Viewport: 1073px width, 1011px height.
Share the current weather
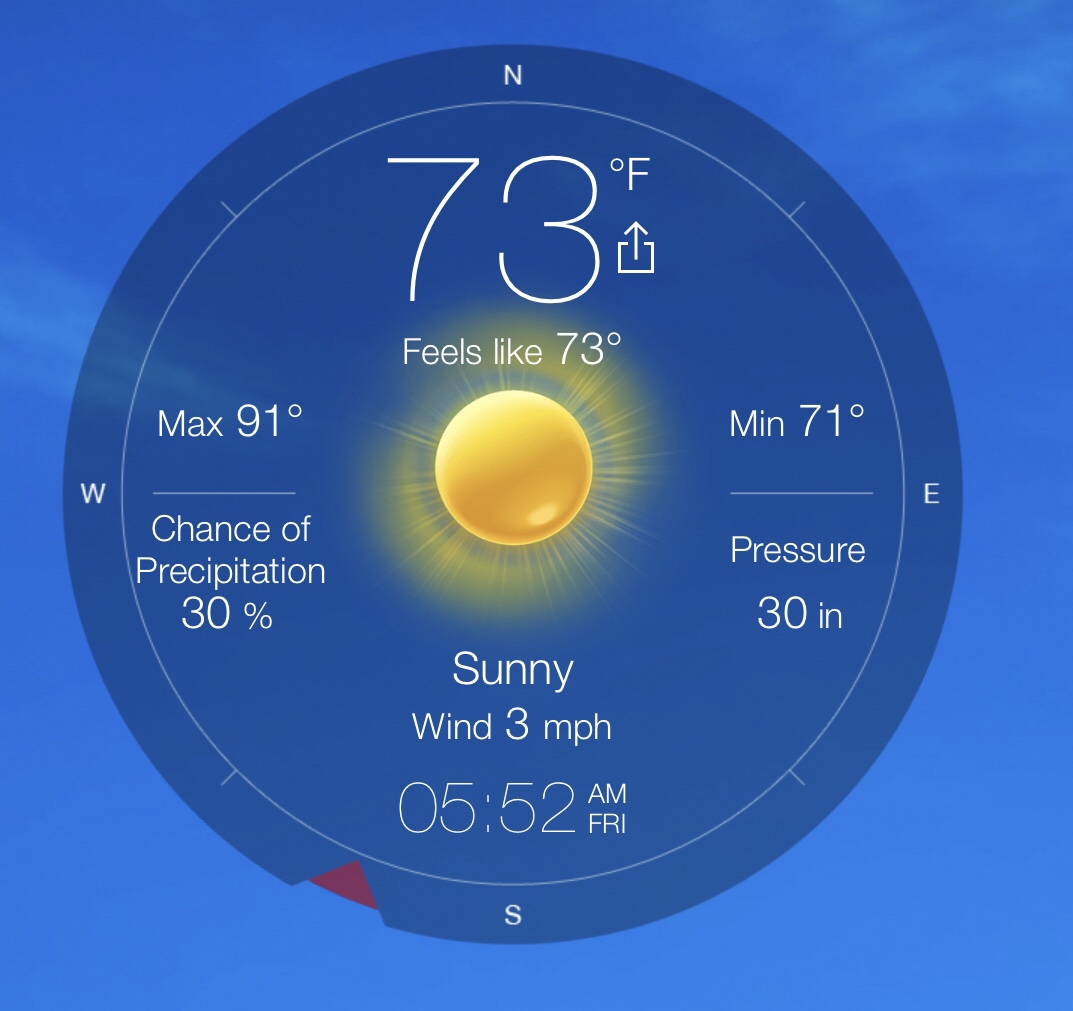coord(635,247)
